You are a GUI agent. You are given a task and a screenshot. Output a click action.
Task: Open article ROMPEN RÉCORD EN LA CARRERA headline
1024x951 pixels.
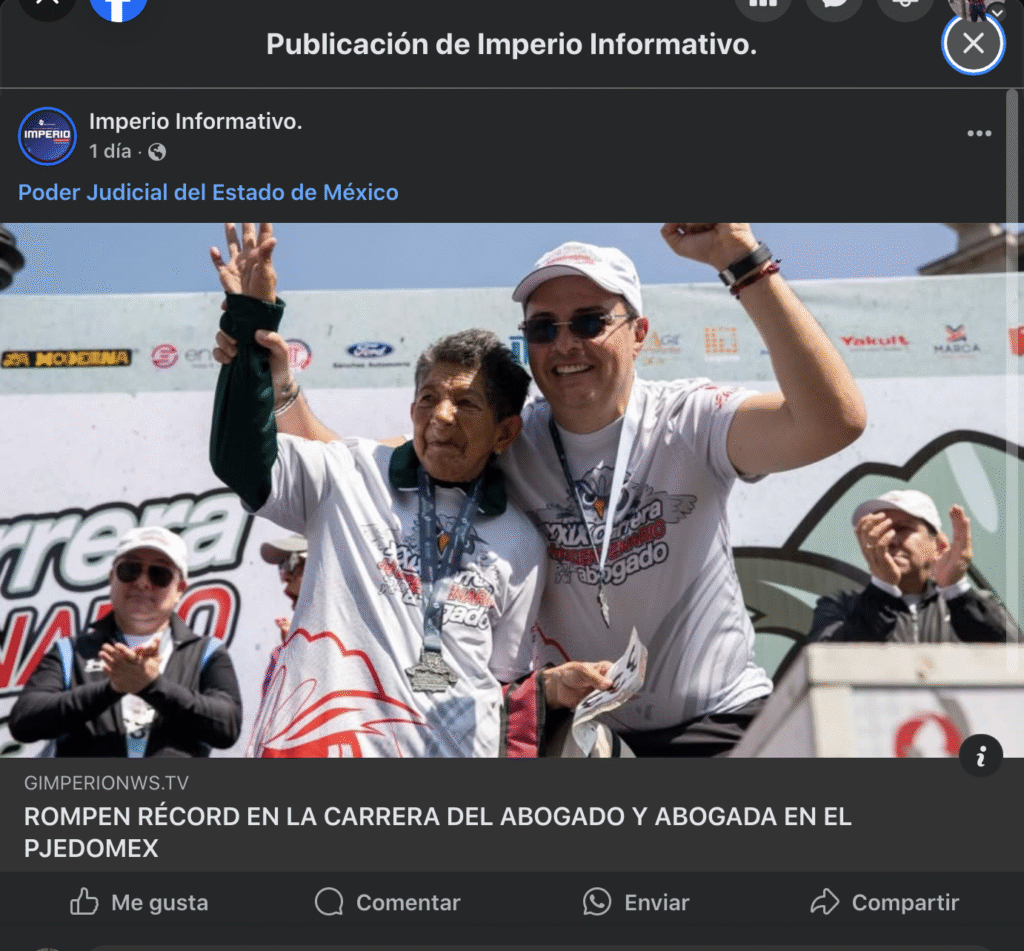(437, 832)
